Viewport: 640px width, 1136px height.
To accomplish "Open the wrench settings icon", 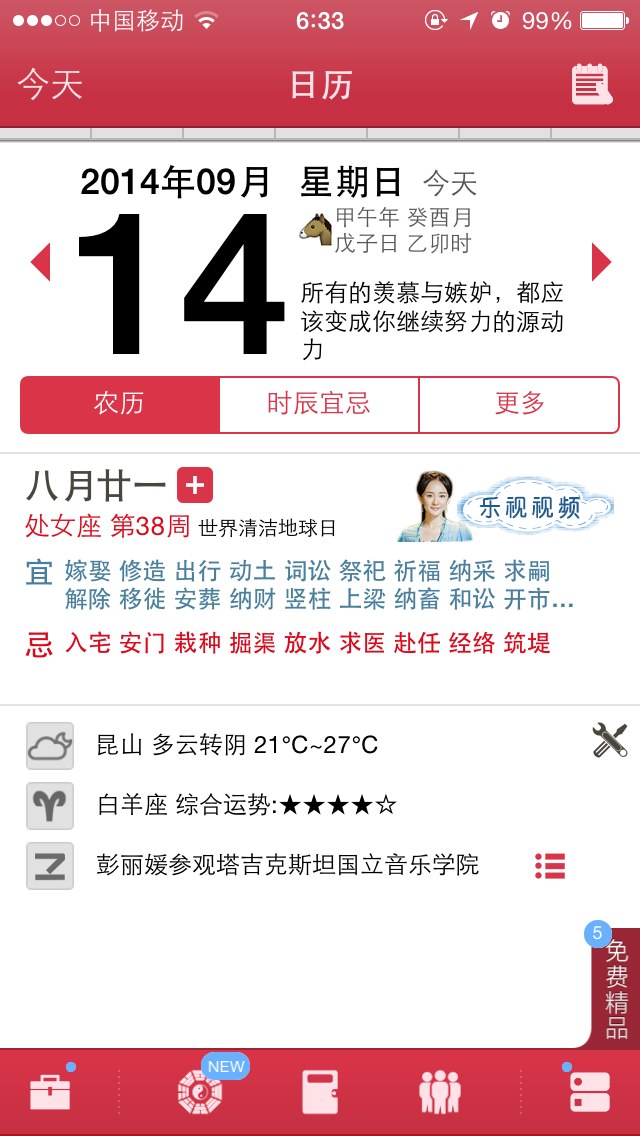I will (x=609, y=741).
